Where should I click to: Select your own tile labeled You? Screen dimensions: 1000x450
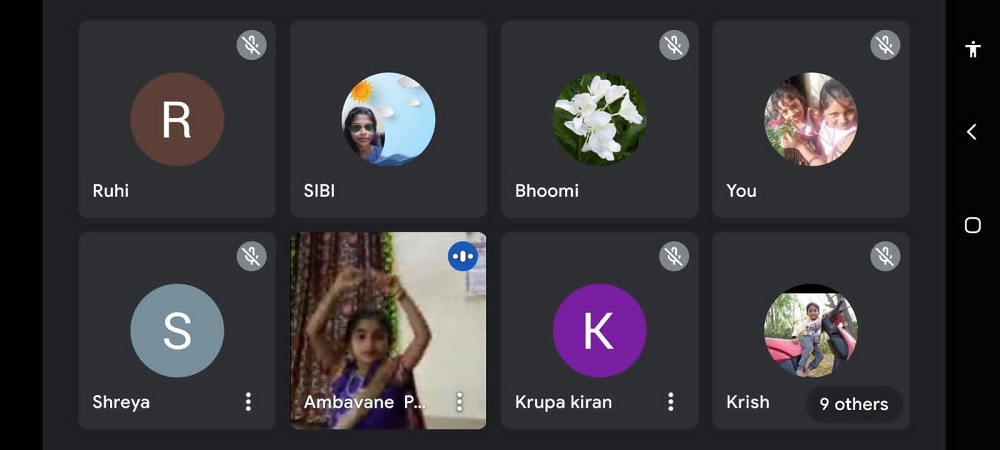[x=810, y=120]
